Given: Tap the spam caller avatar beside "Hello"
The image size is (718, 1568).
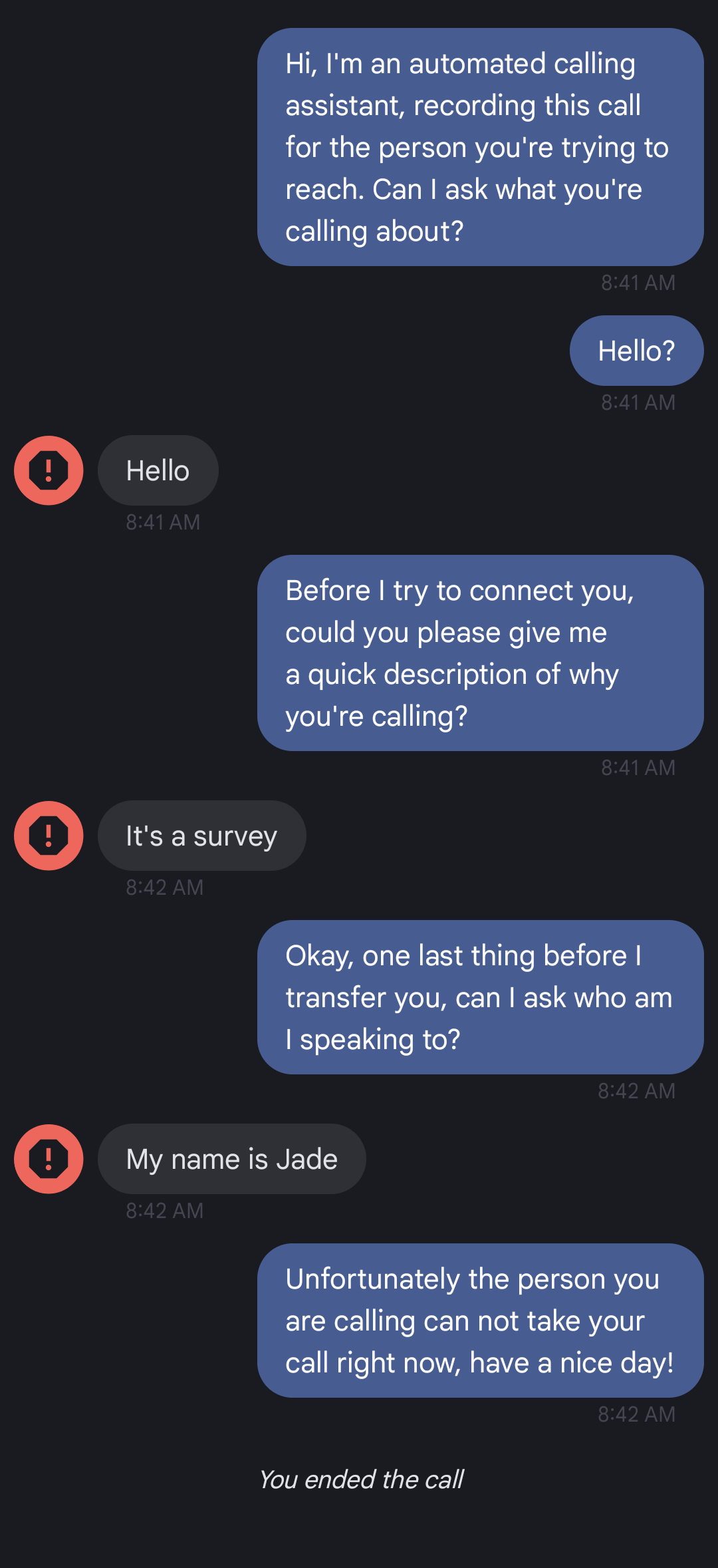Looking at the screenshot, I should 49,470.
